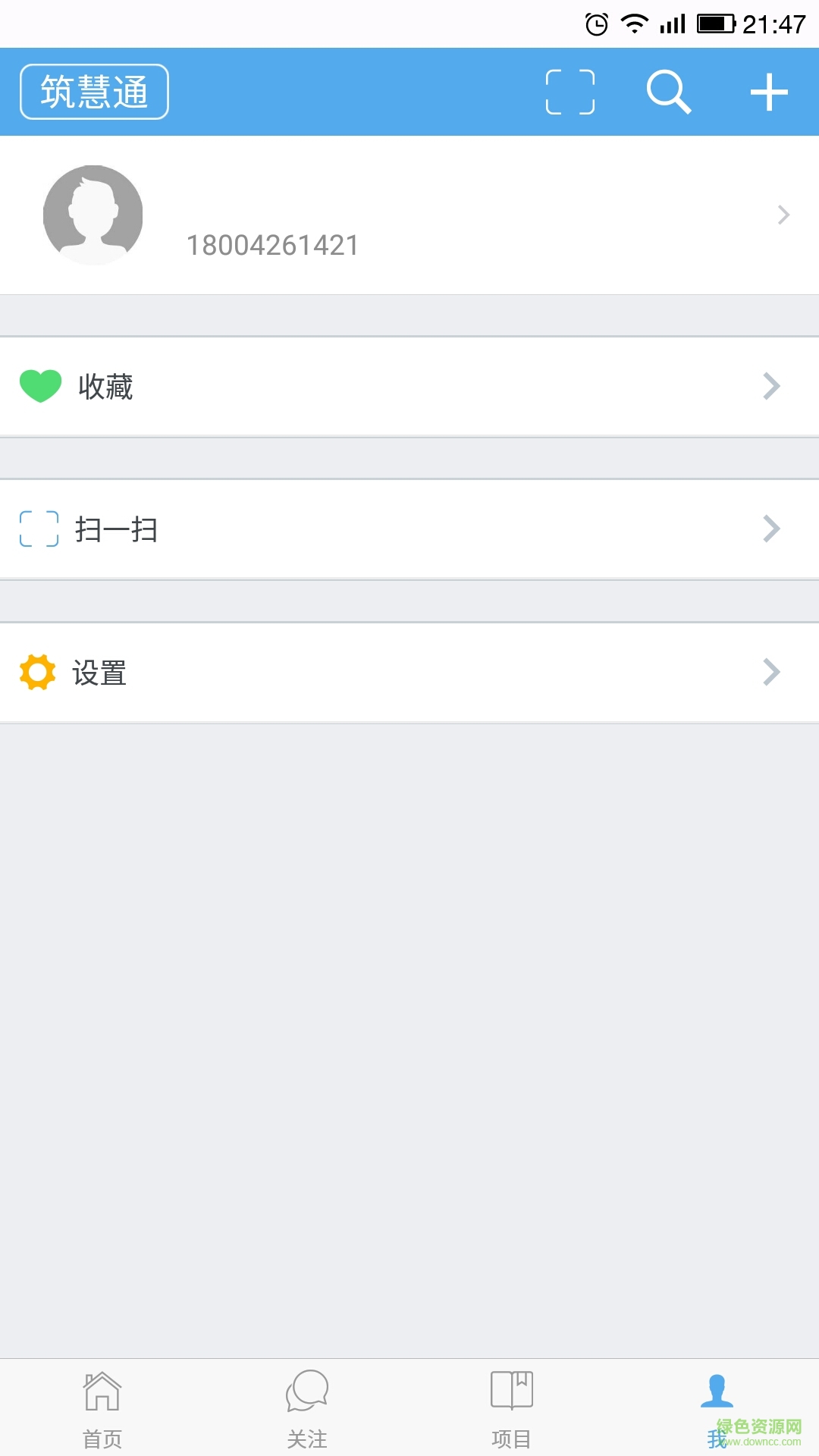Tap the 扫一扫 scan frame icon

tap(38, 529)
